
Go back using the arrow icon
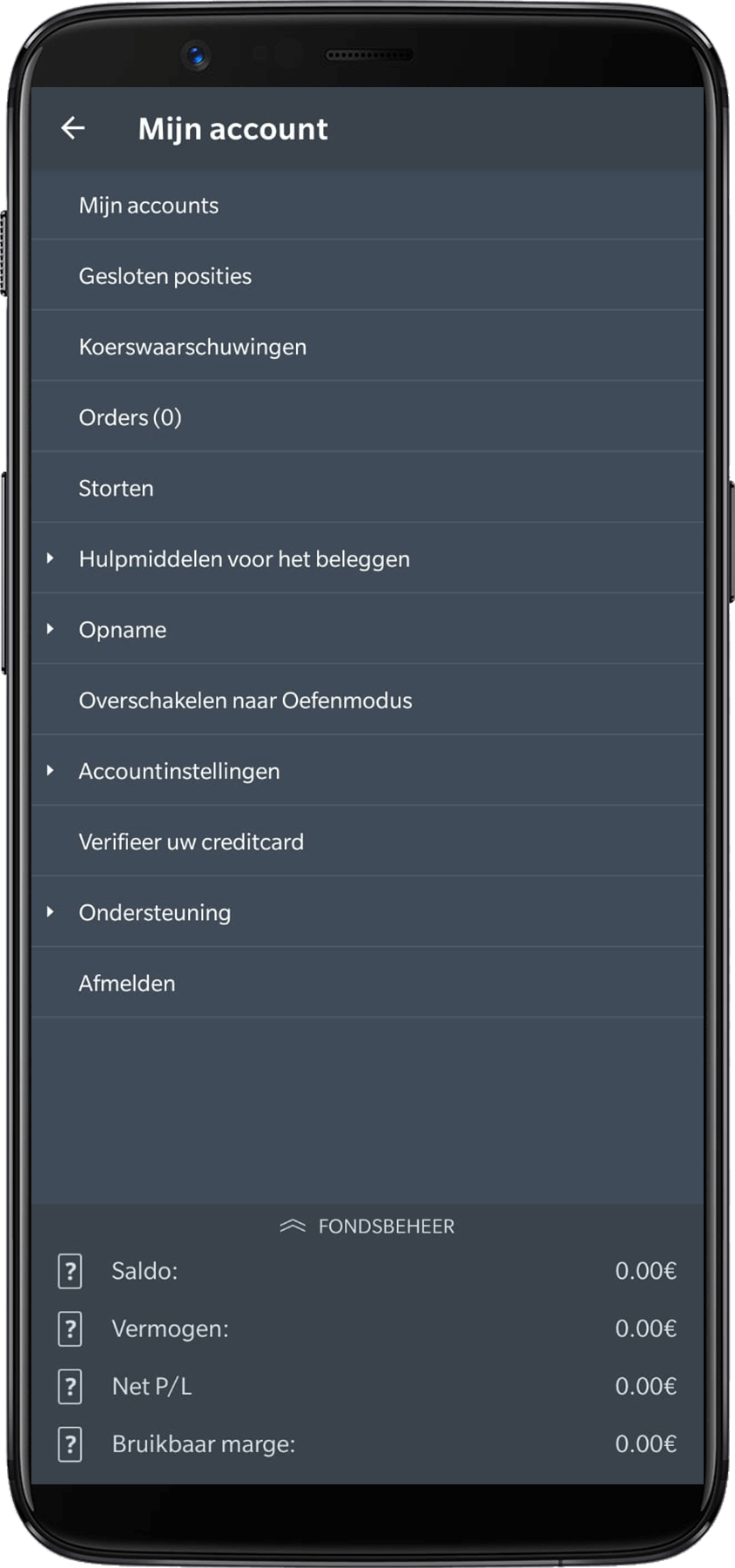click(x=73, y=129)
